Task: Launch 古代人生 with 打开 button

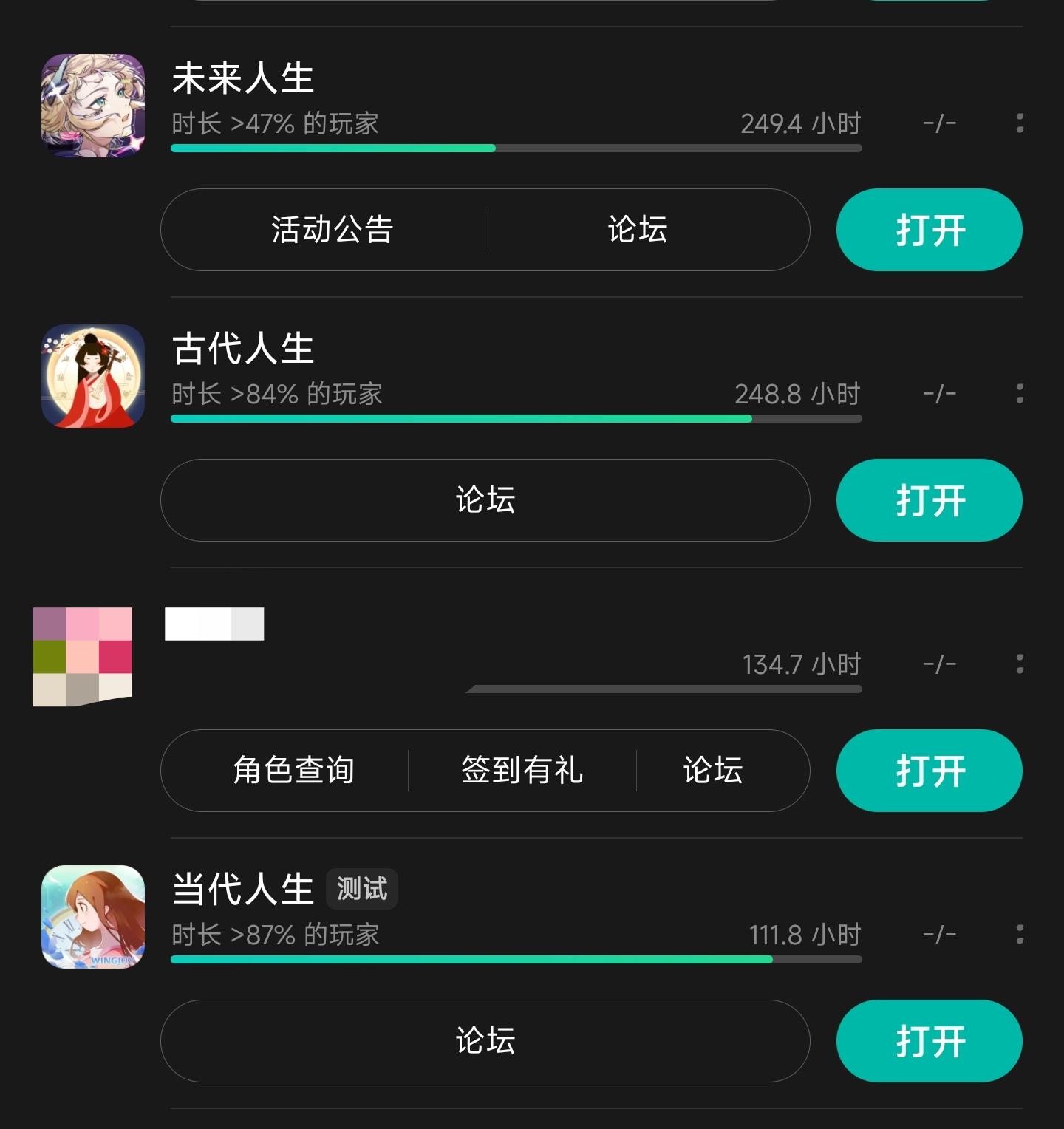Action: tap(929, 500)
